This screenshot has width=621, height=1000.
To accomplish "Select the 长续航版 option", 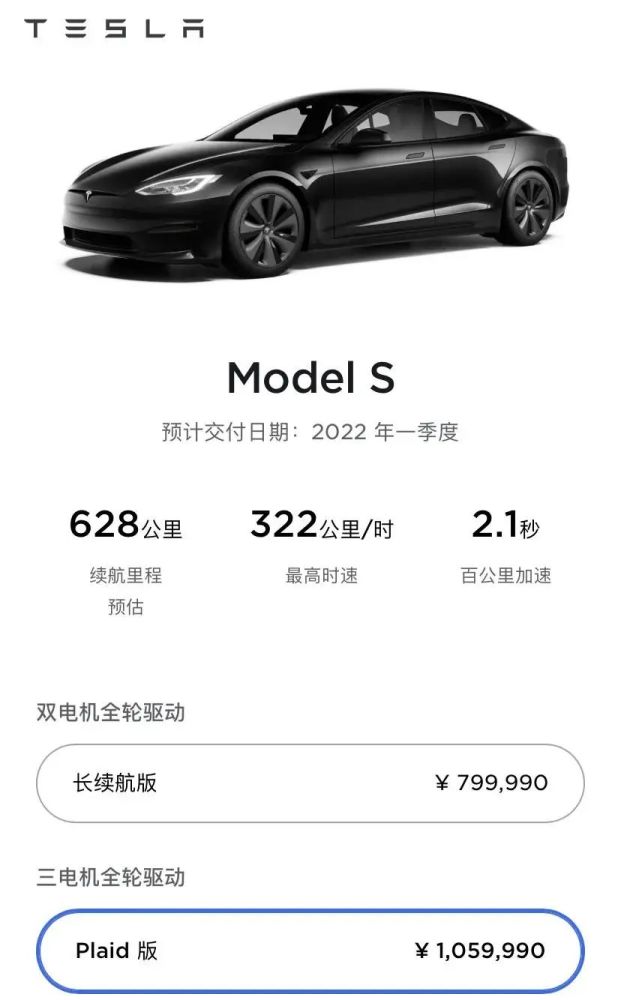I will (x=310, y=783).
